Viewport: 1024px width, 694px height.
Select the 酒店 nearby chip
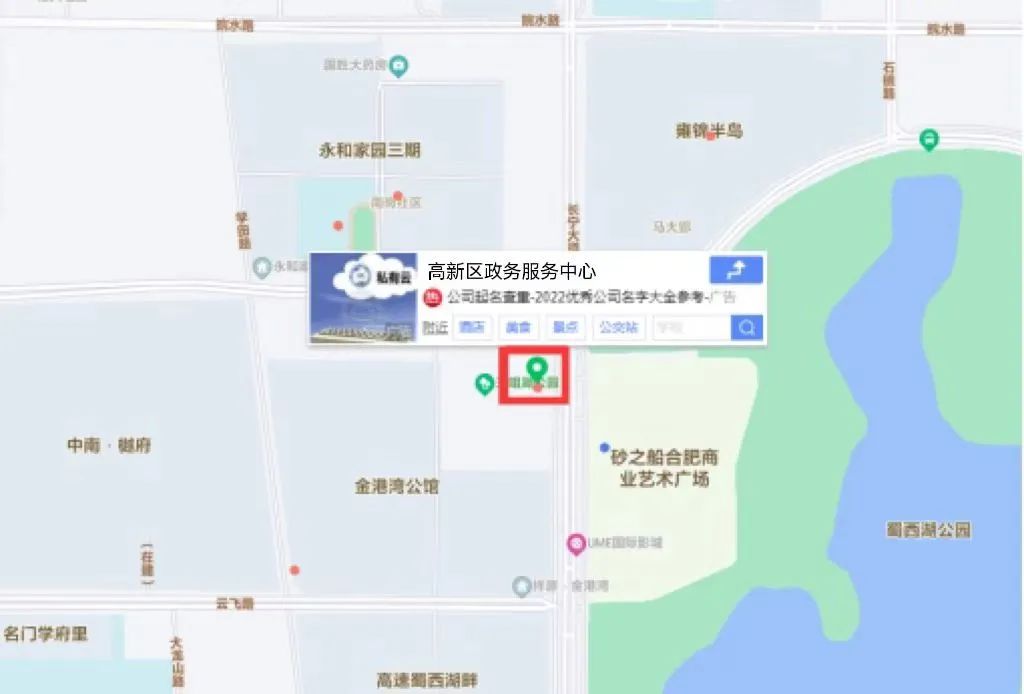(x=472, y=328)
